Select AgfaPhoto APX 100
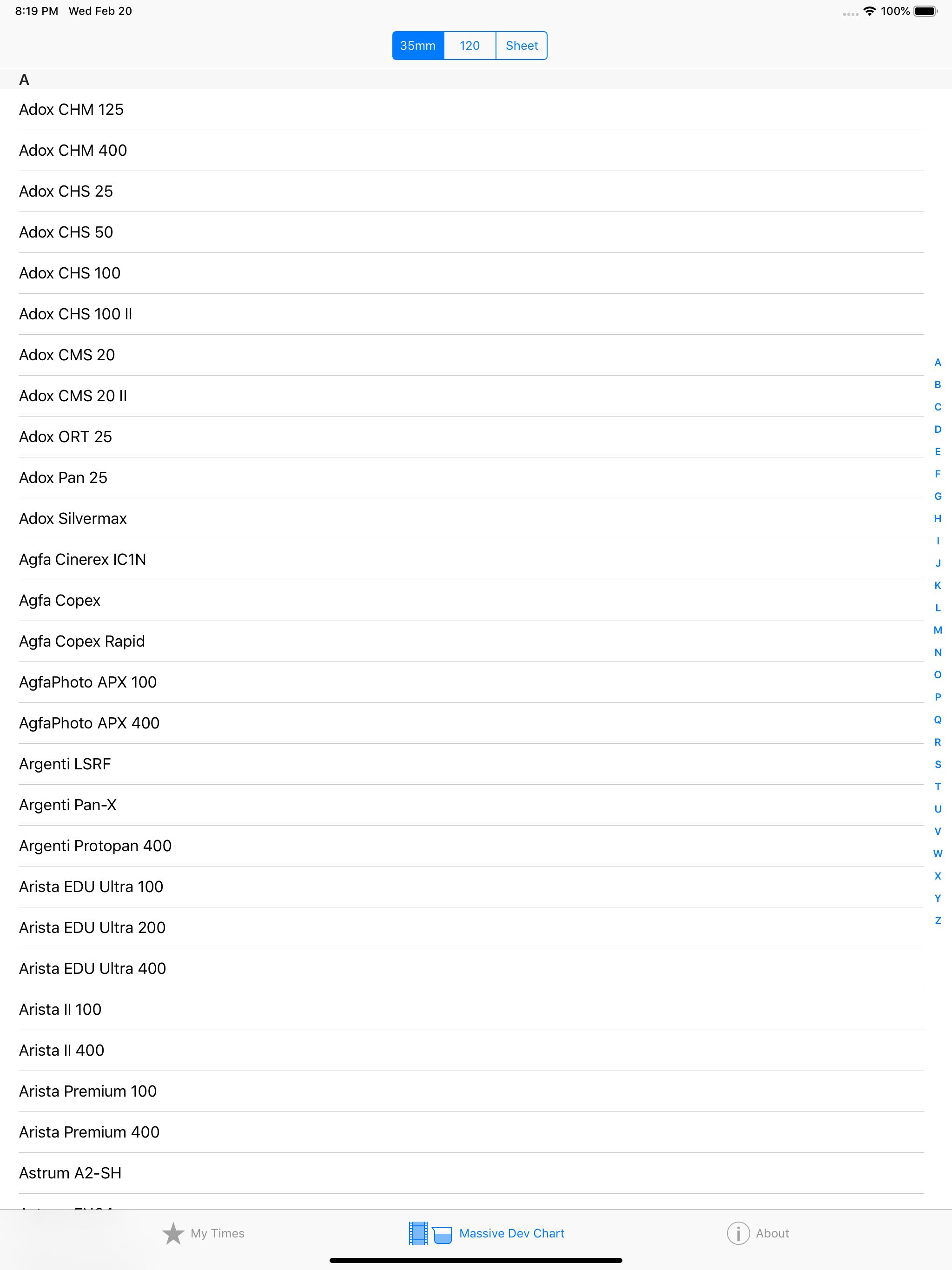 coord(87,682)
